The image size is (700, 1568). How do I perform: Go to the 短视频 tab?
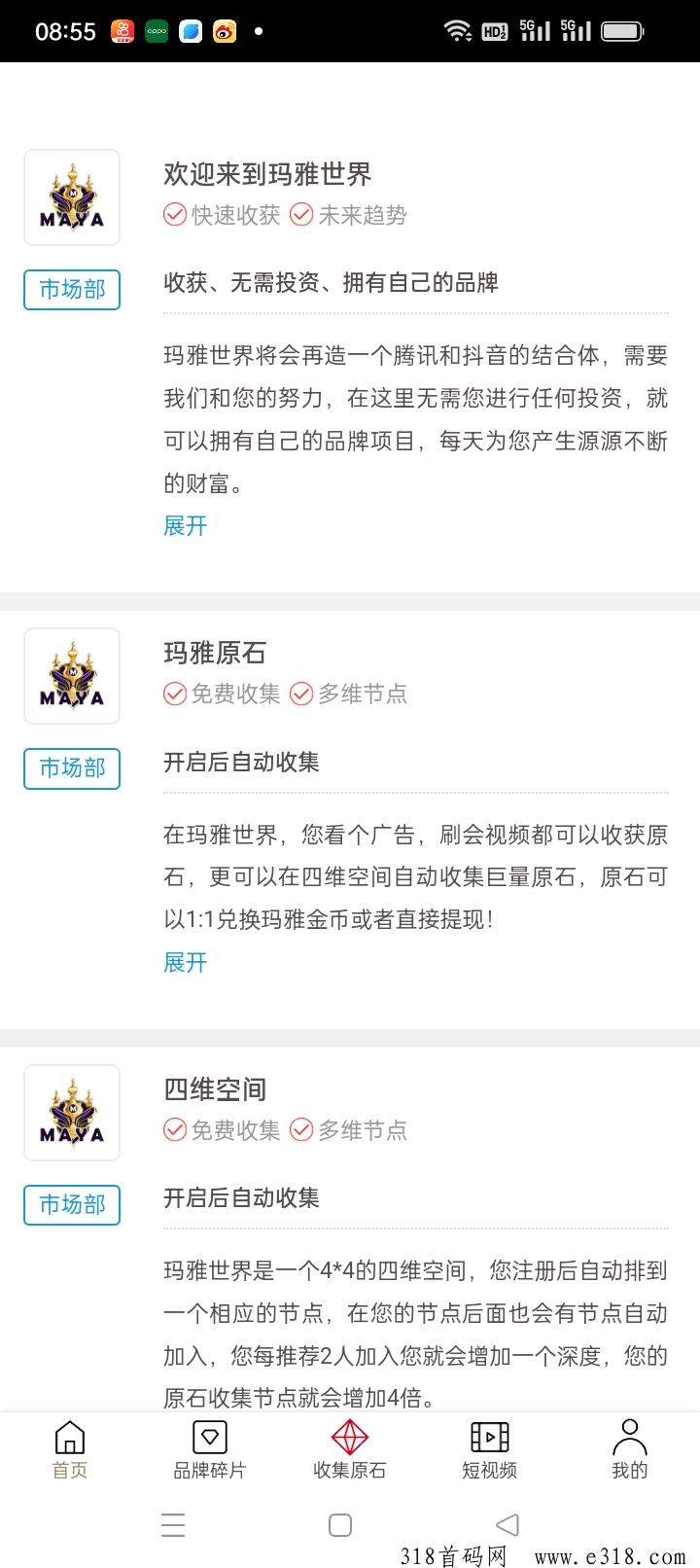coord(489,1449)
